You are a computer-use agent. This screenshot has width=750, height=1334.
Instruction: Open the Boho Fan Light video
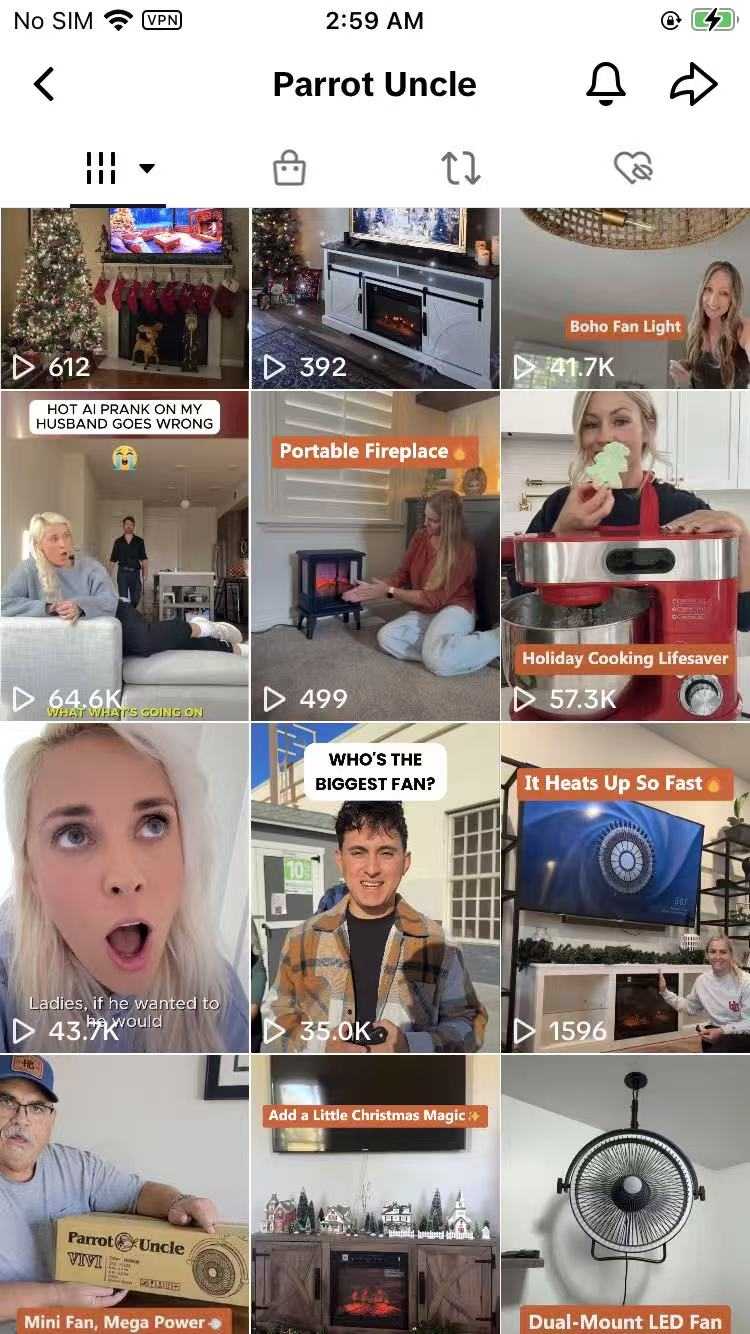pyautogui.click(x=625, y=298)
